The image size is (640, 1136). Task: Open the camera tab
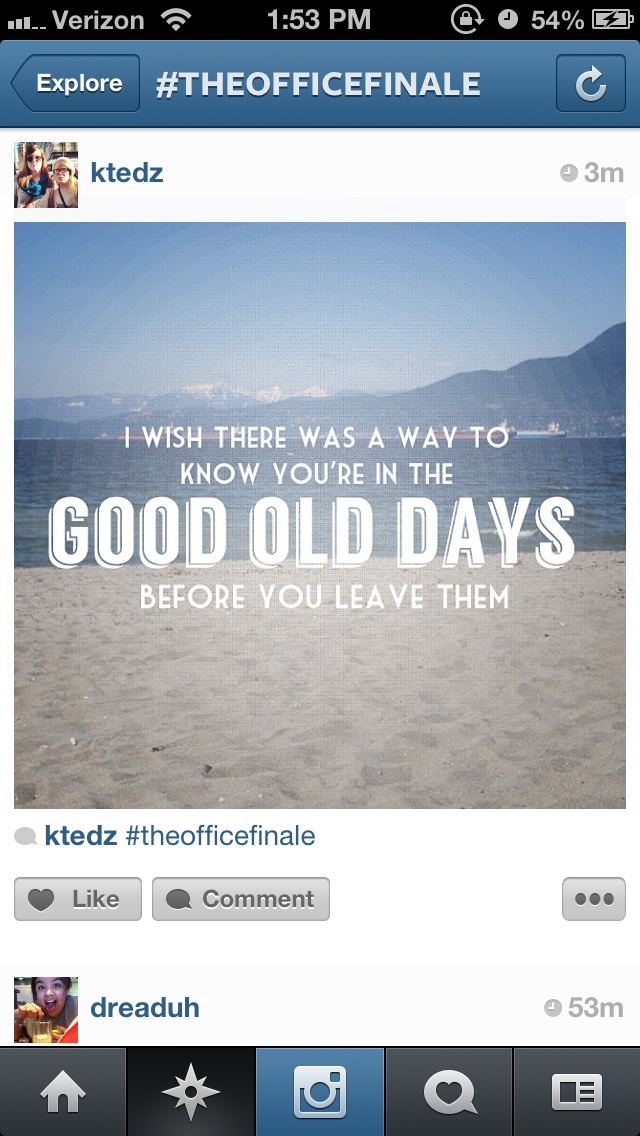click(x=320, y=1092)
